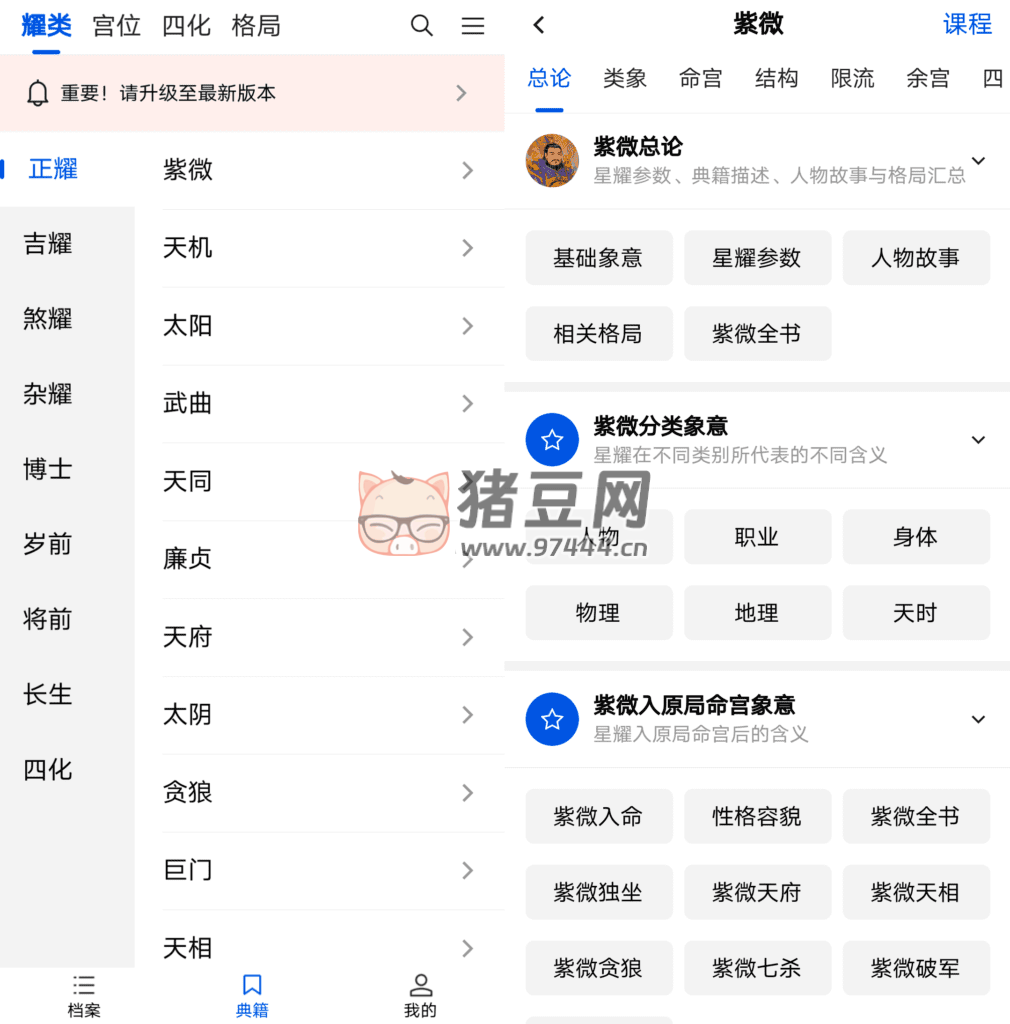The height and width of the screenshot is (1024, 1010).
Task: Collapse the 紫微分类象意 section
Action: pos(978,440)
